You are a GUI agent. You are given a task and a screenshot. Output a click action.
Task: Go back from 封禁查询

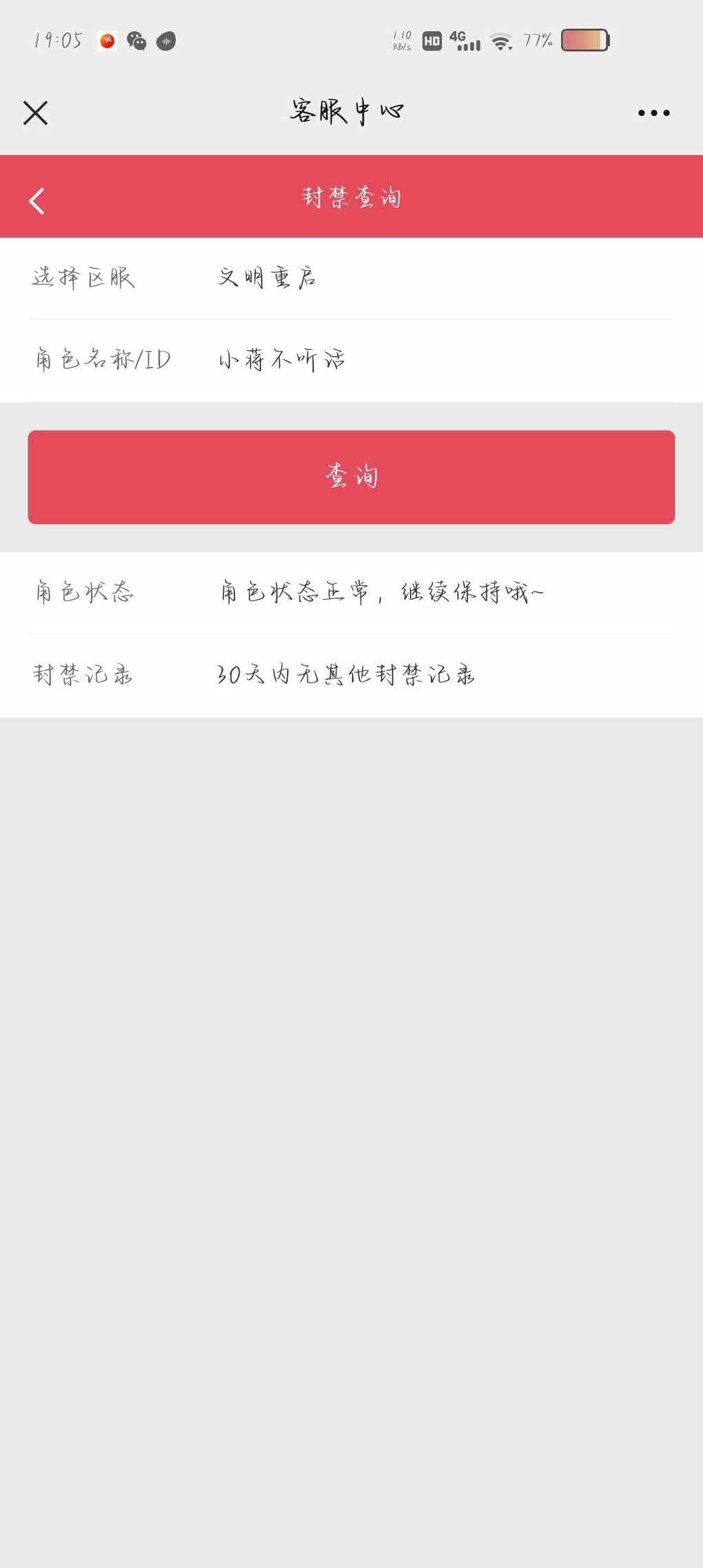tap(37, 201)
